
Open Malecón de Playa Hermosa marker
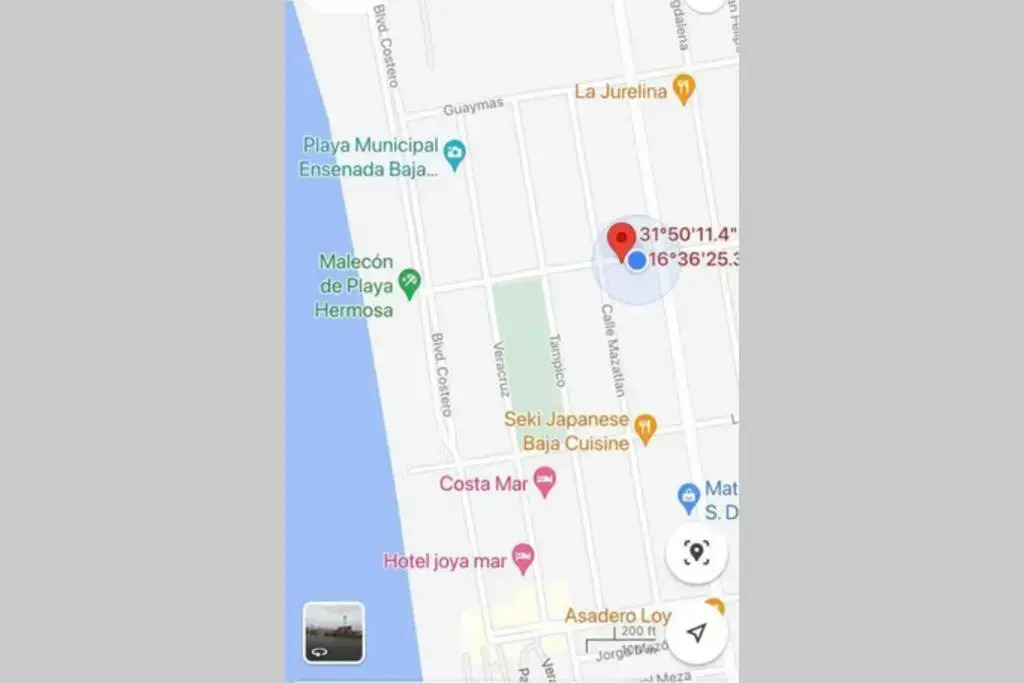(409, 283)
